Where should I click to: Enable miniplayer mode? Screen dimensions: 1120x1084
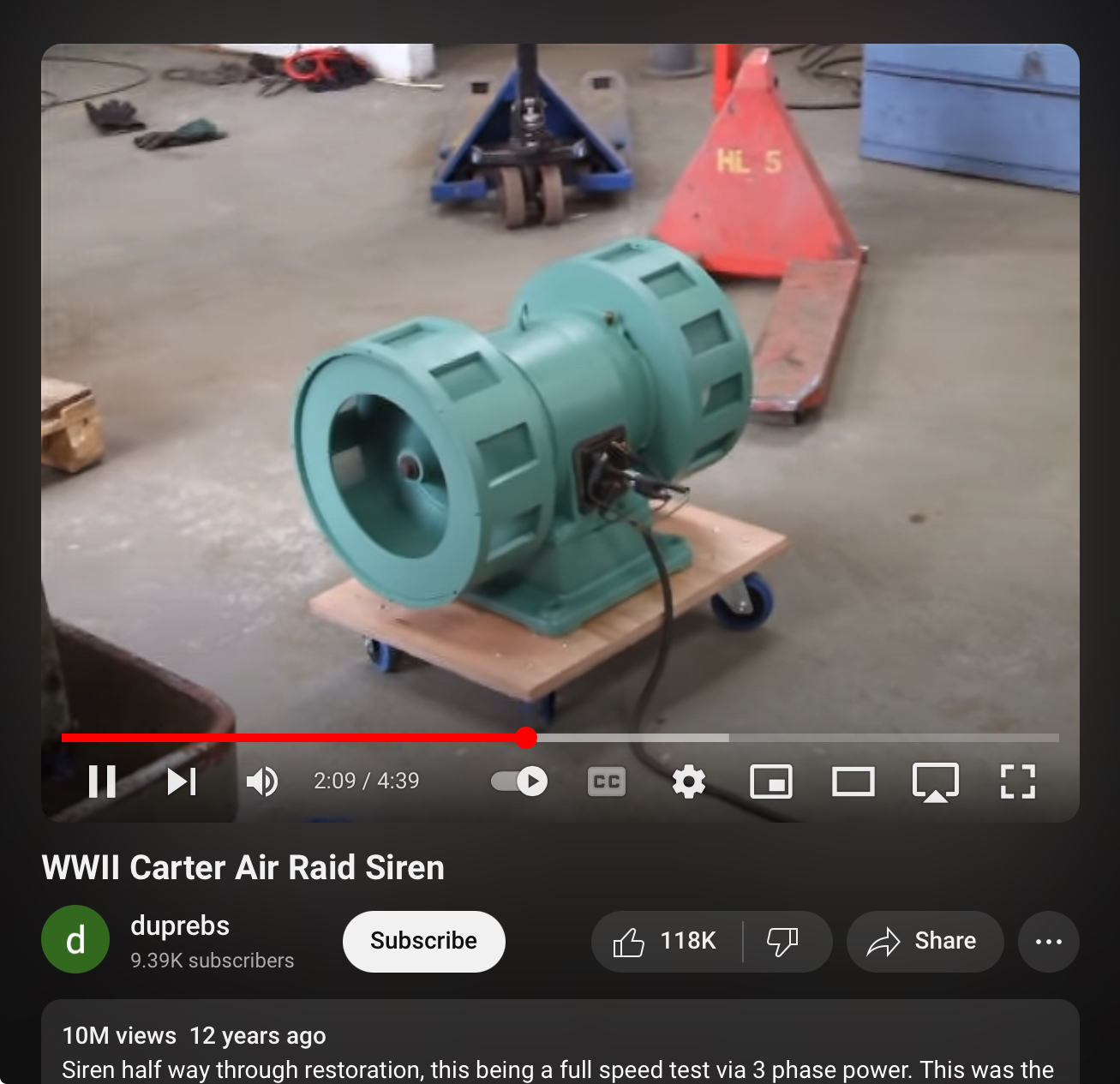point(771,781)
